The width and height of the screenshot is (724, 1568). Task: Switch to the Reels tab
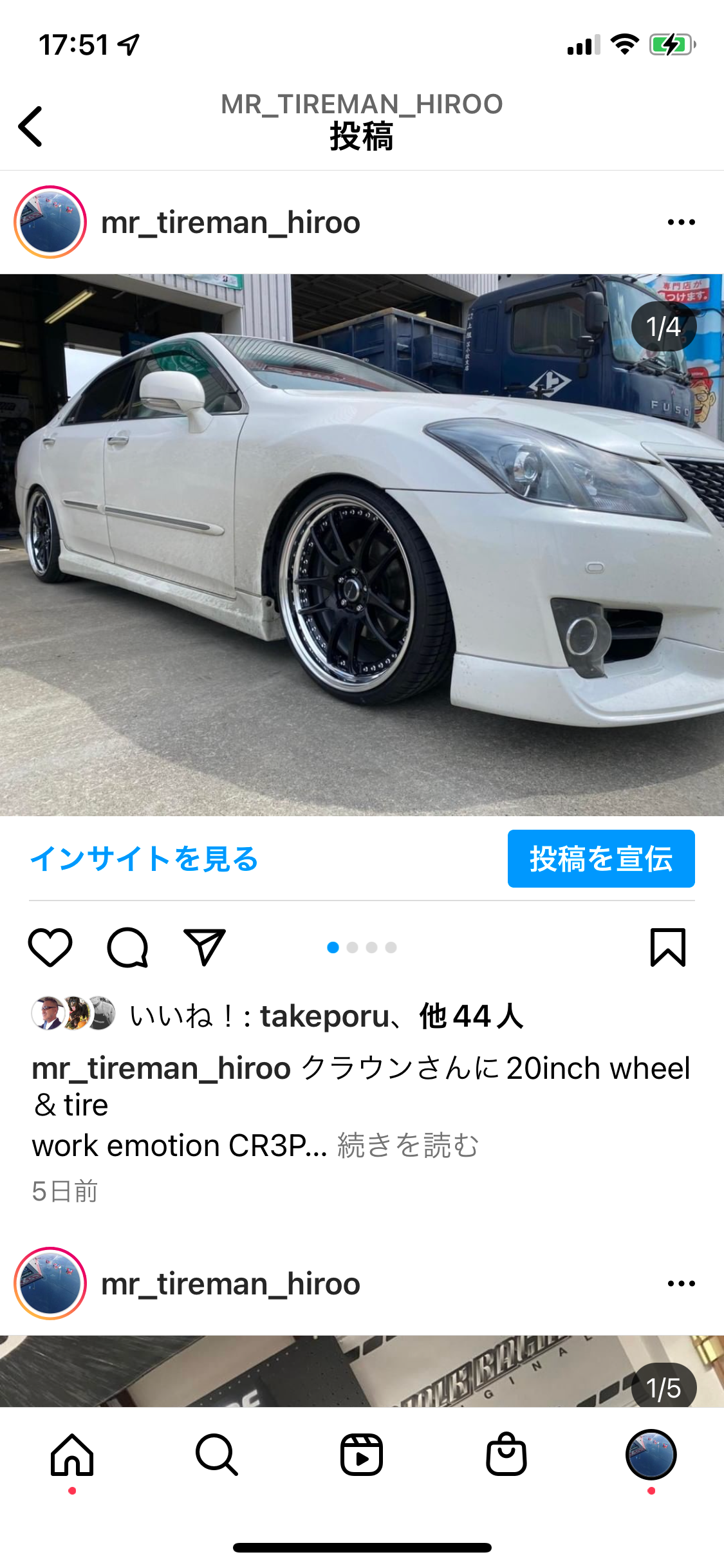(x=362, y=1455)
